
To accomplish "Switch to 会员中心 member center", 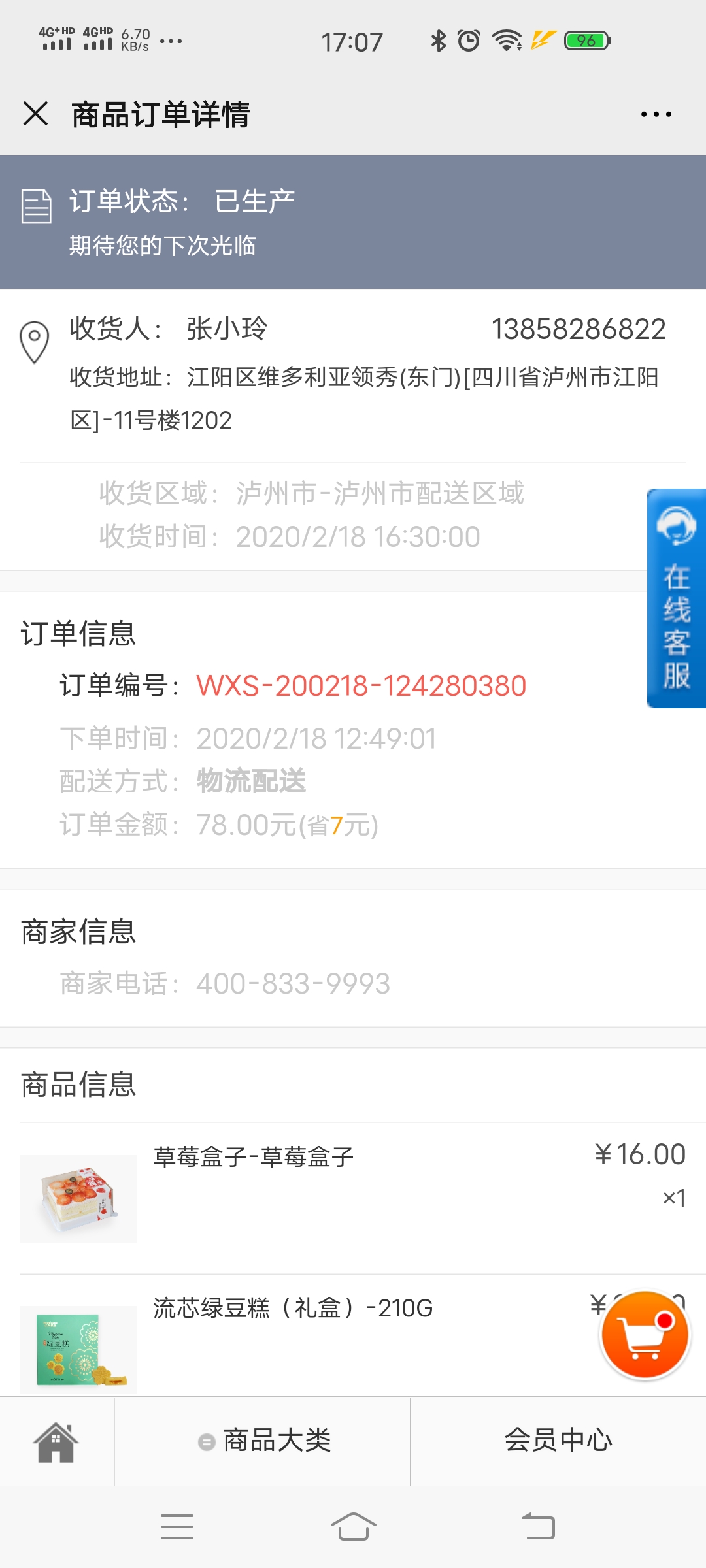I will coord(558,1441).
